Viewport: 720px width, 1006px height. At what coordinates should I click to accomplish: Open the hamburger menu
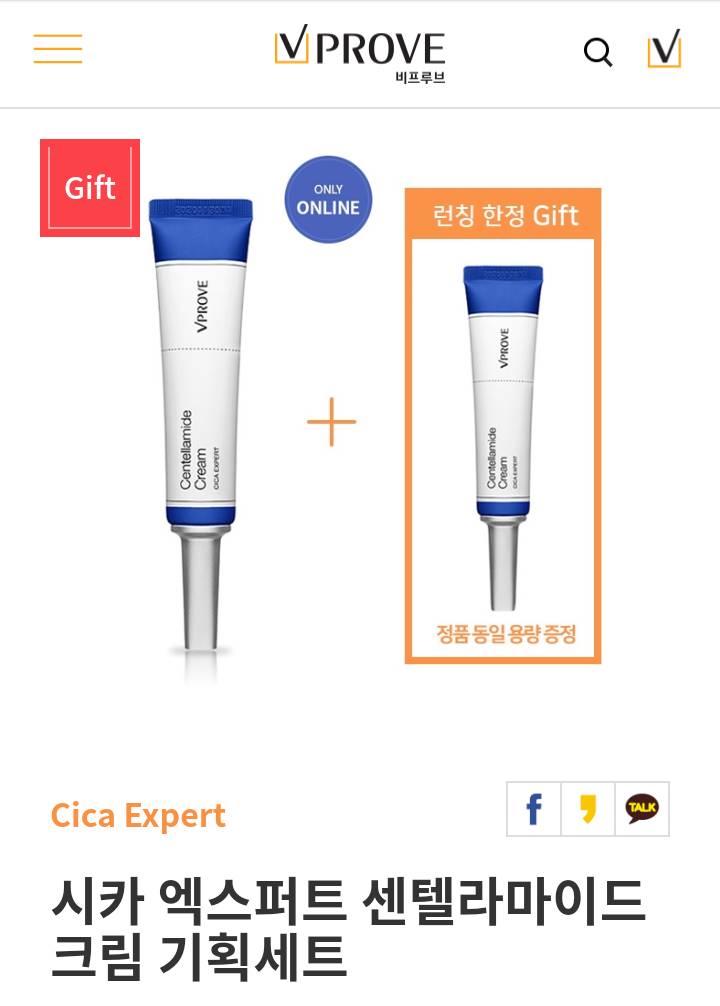[58, 50]
